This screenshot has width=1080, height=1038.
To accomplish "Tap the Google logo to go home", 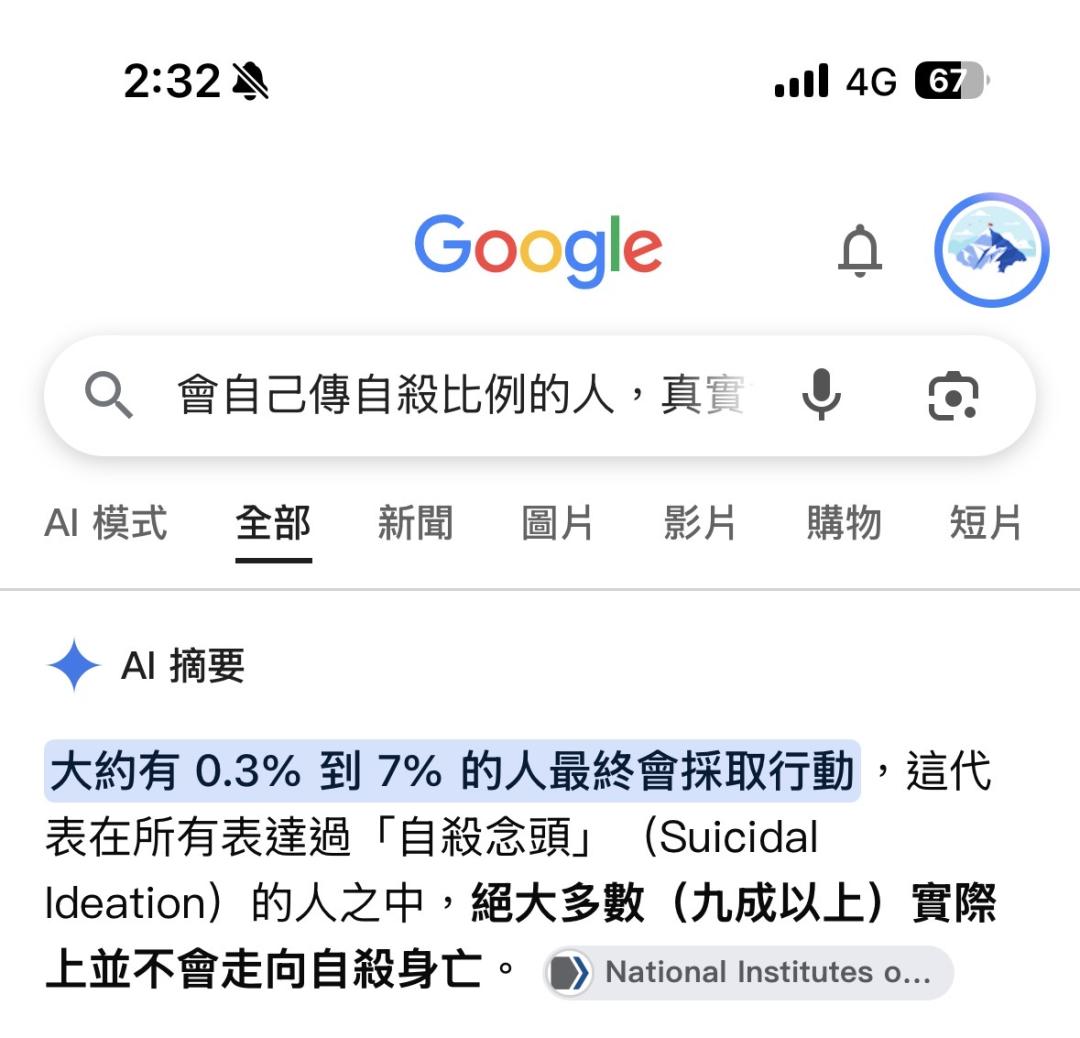I will (x=538, y=249).
